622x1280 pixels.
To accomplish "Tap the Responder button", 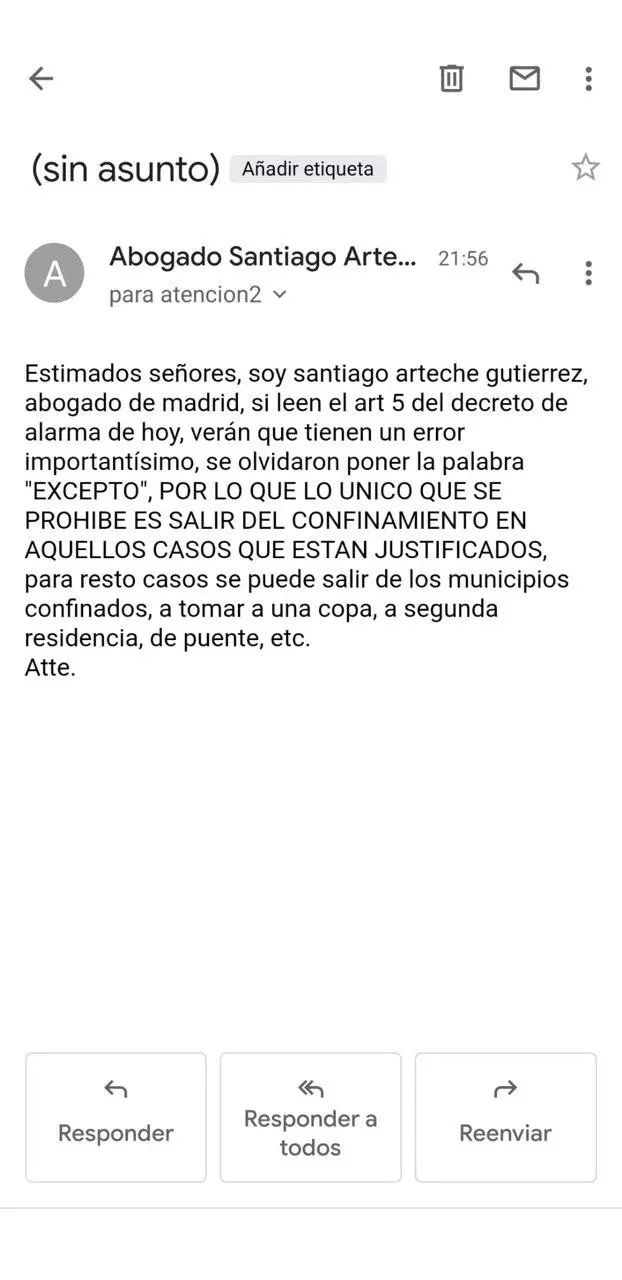I will pyautogui.click(x=116, y=1117).
